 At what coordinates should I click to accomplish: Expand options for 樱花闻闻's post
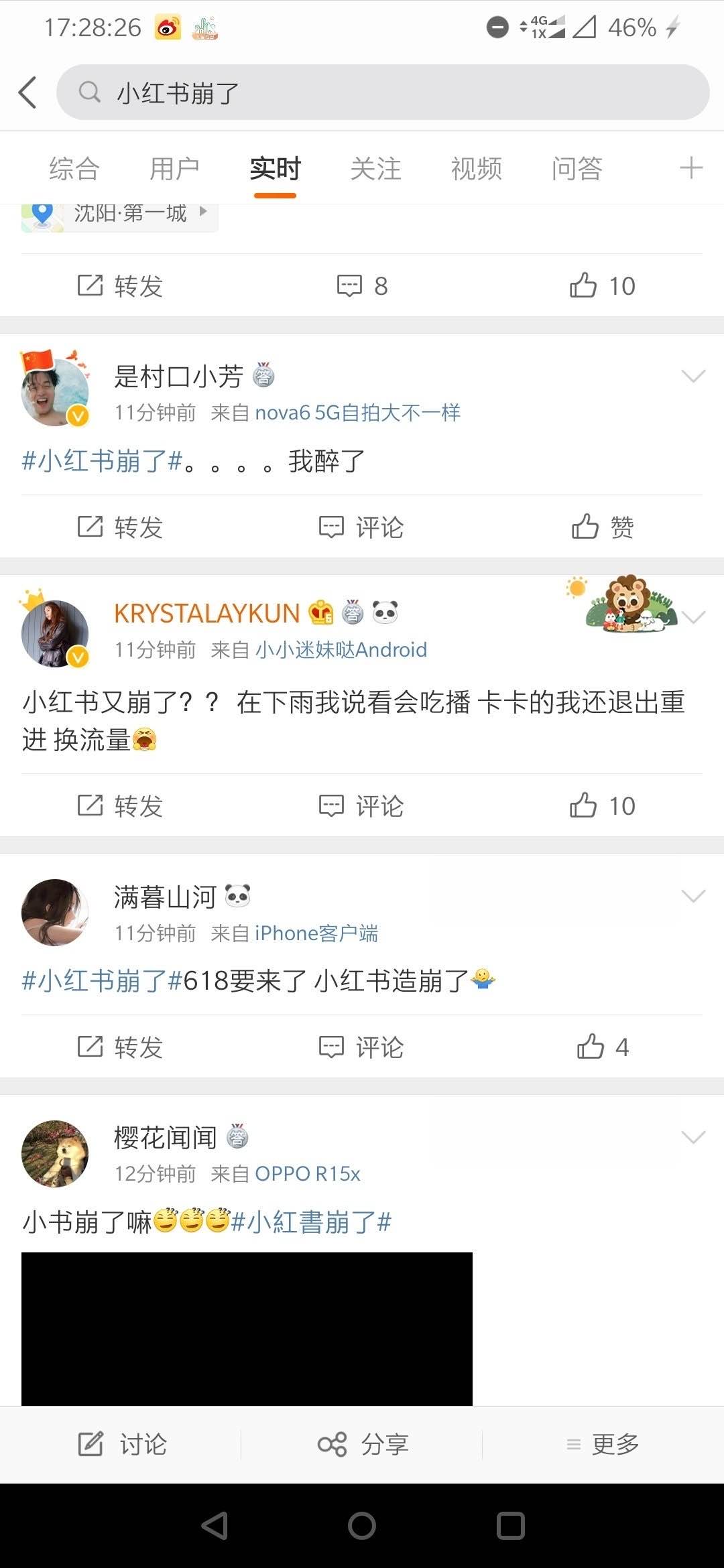693,1137
